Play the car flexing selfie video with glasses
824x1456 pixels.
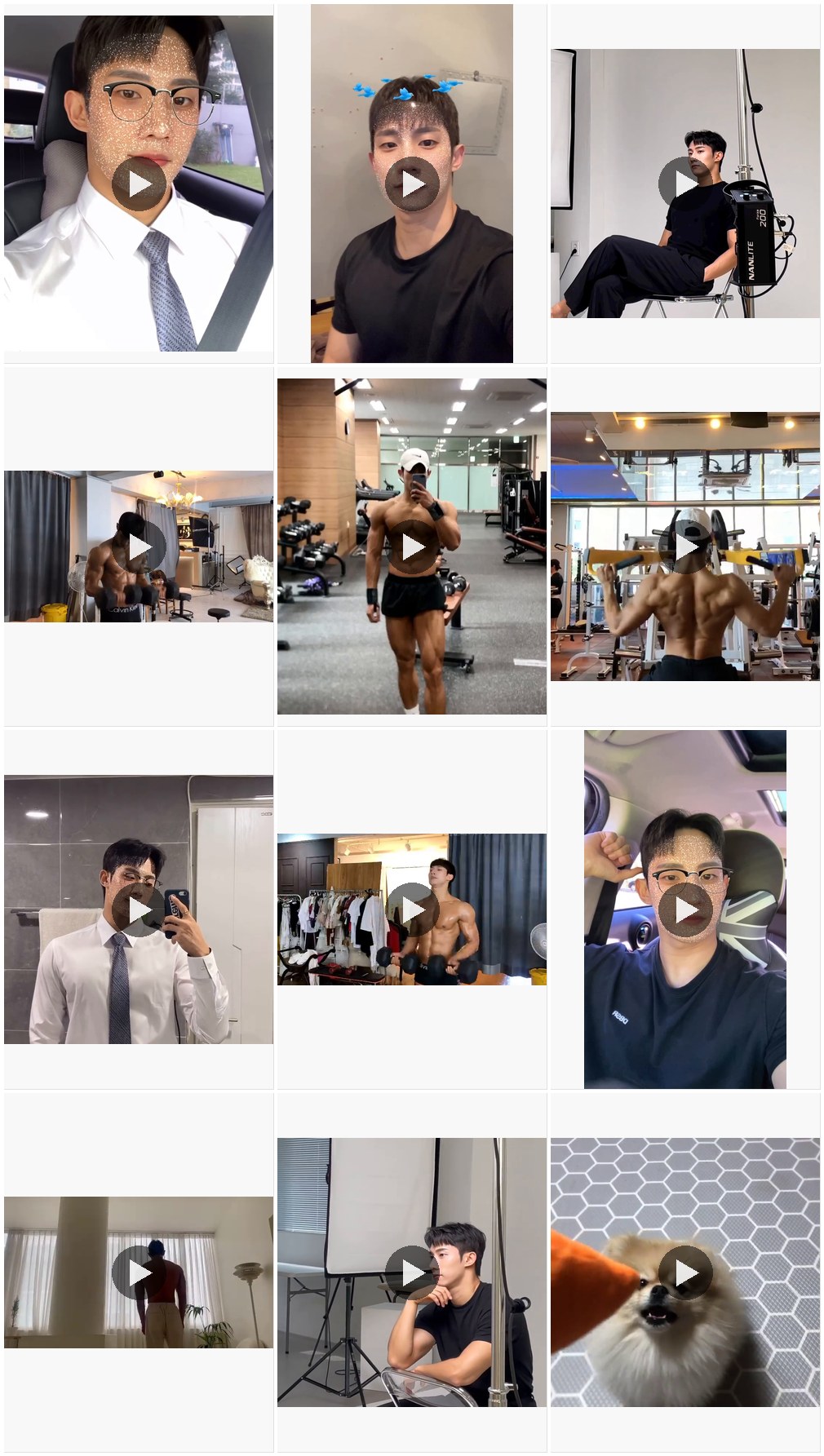coord(685,909)
